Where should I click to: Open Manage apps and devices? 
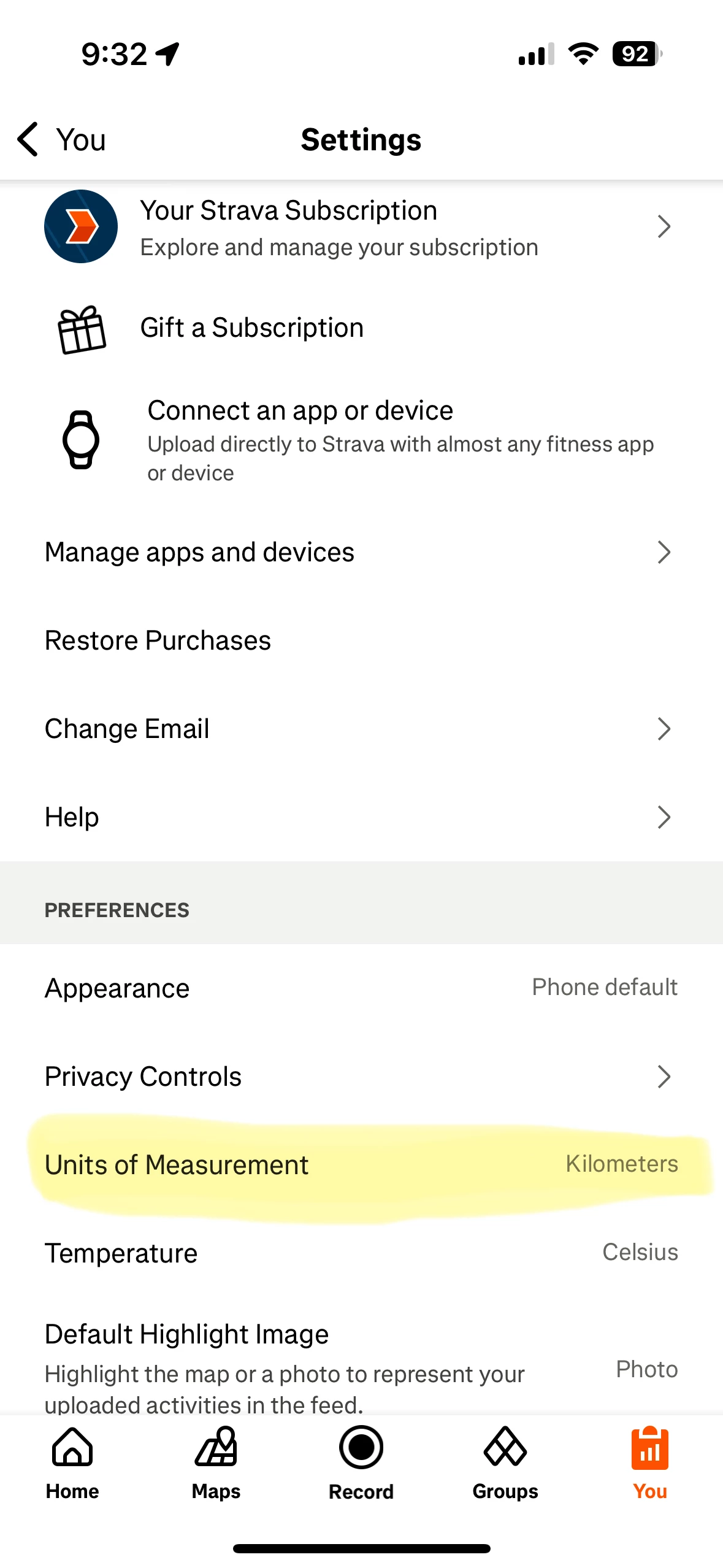coord(361,552)
